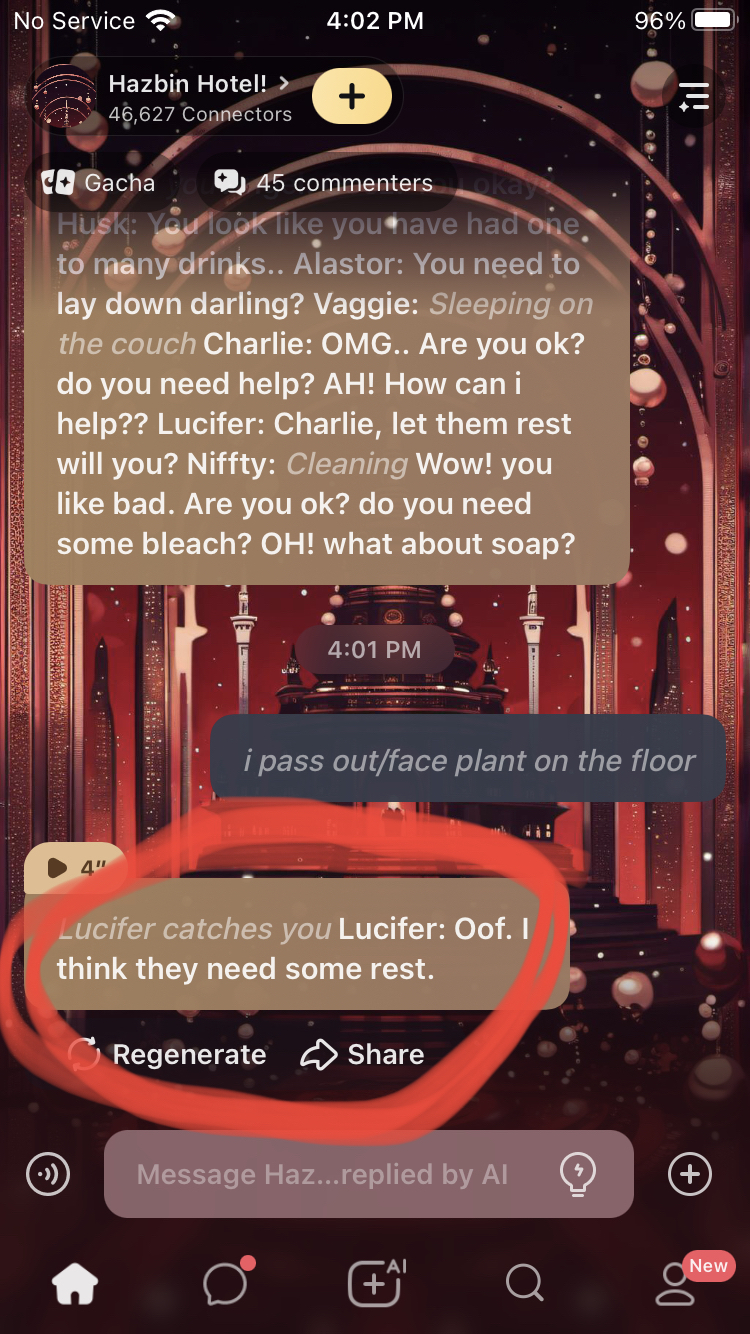Go to the Home tab
The width and height of the screenshot is (750, 1334).
click(75, 1283)
